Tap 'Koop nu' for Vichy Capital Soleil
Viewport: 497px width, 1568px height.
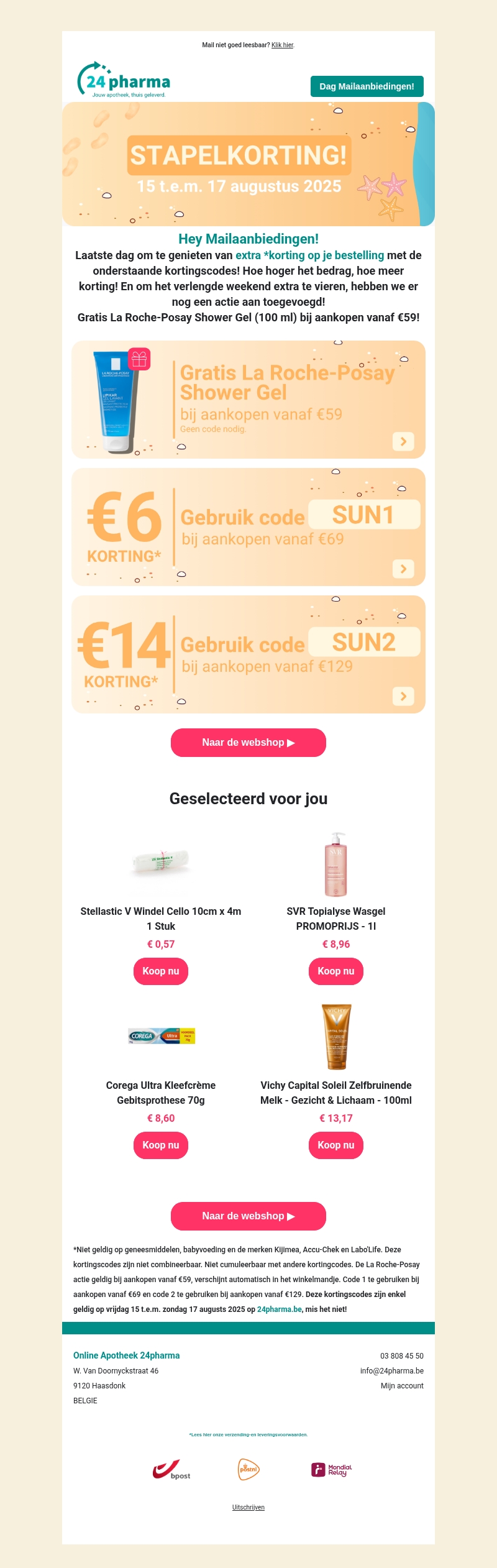(x=336, y=1145)
